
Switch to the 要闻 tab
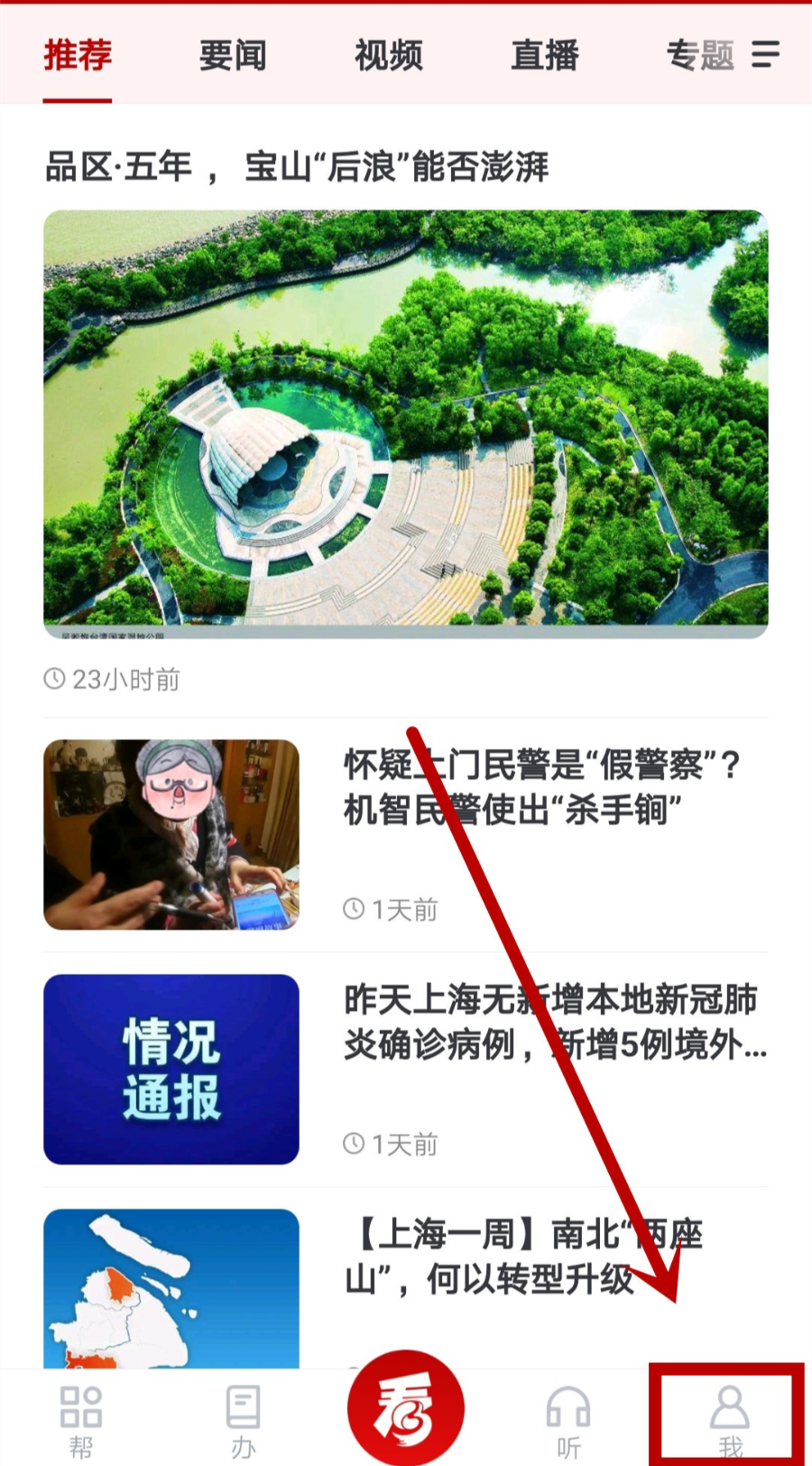coord(233,56)
